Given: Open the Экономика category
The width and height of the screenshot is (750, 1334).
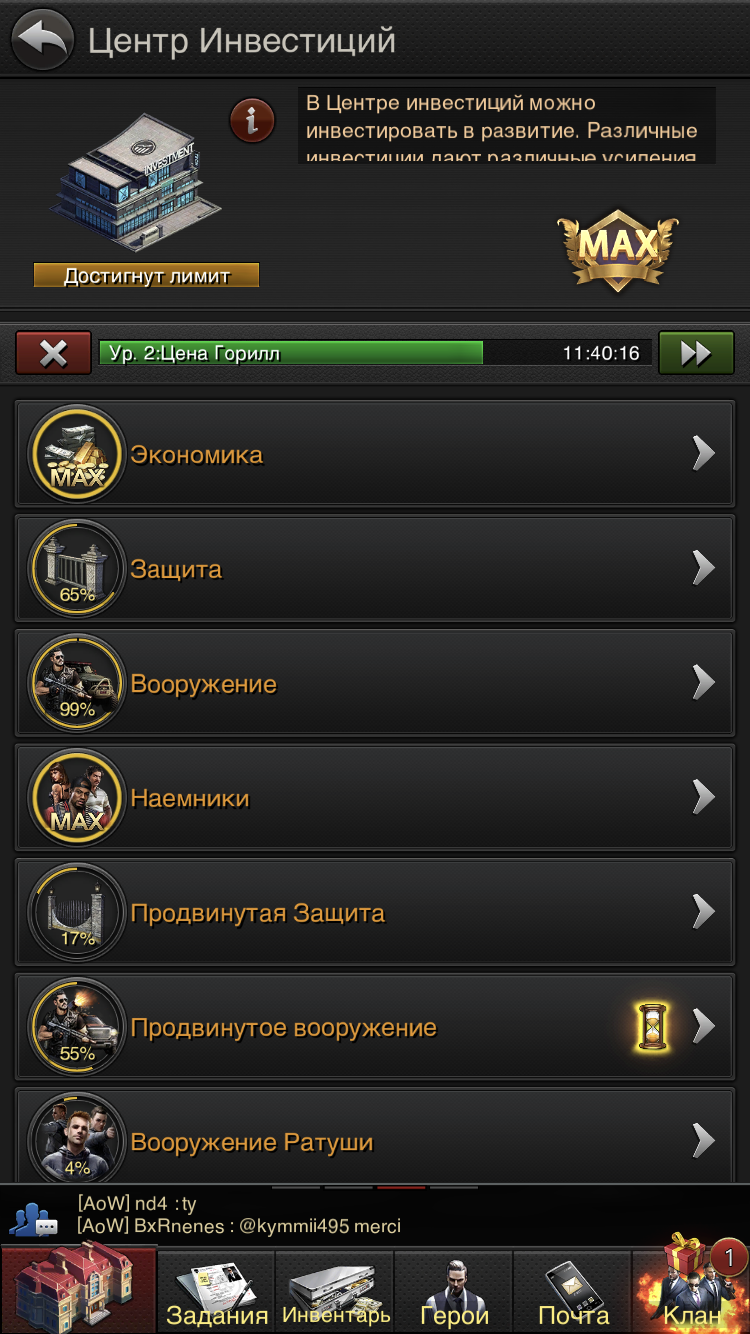Looking at the screenshot, I should coord(375,453).
